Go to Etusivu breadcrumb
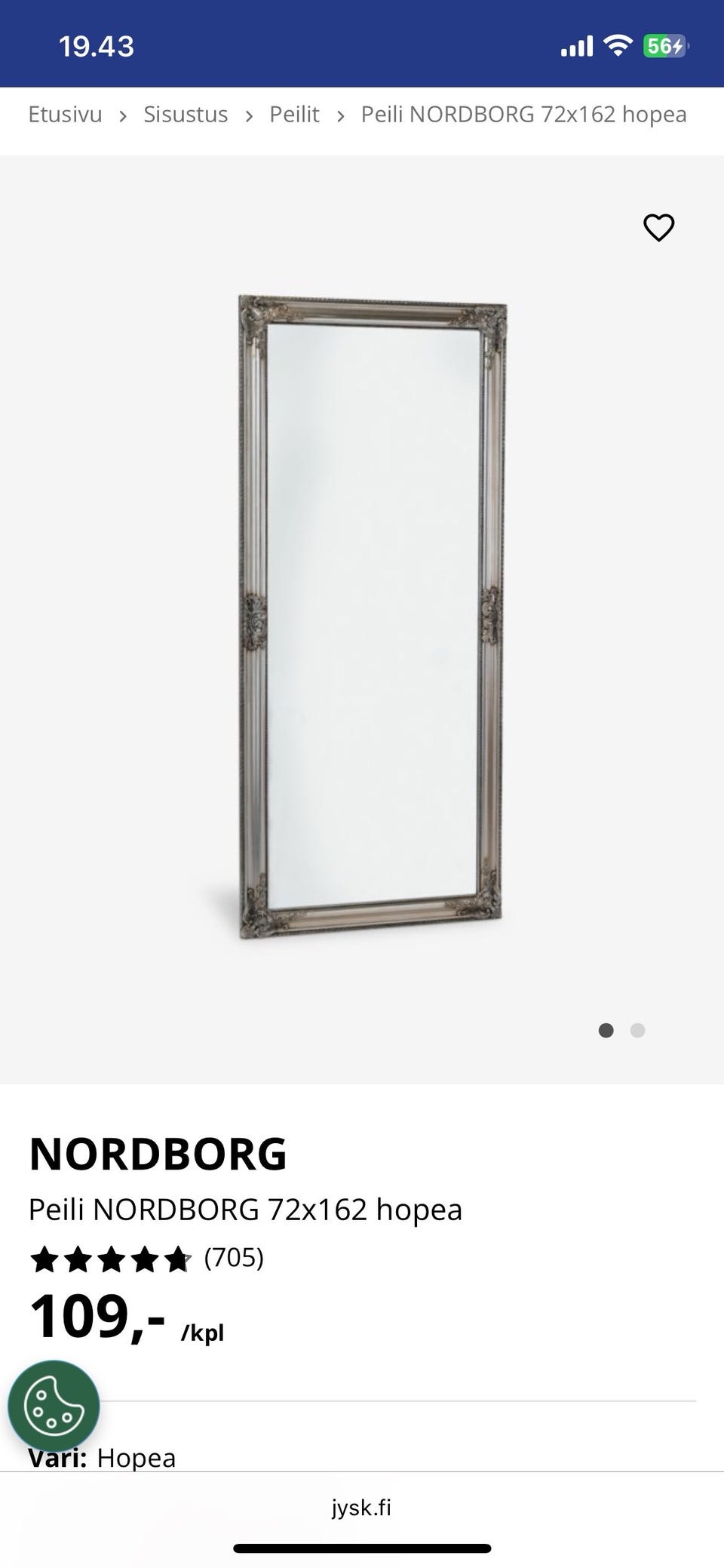 [65, 115]
